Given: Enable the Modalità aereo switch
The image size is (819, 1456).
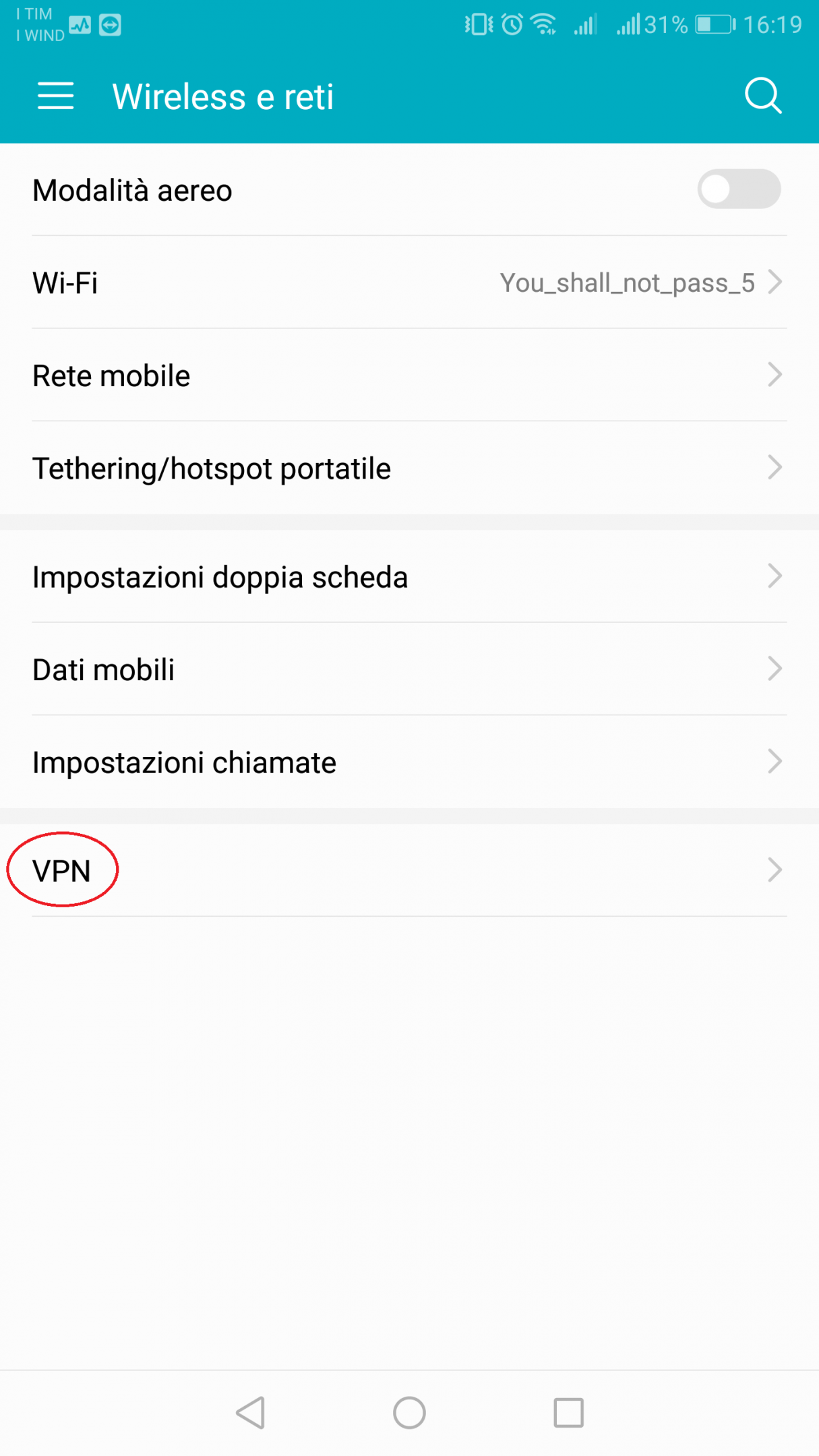Looking at the screenshot, I should [739, 189].
